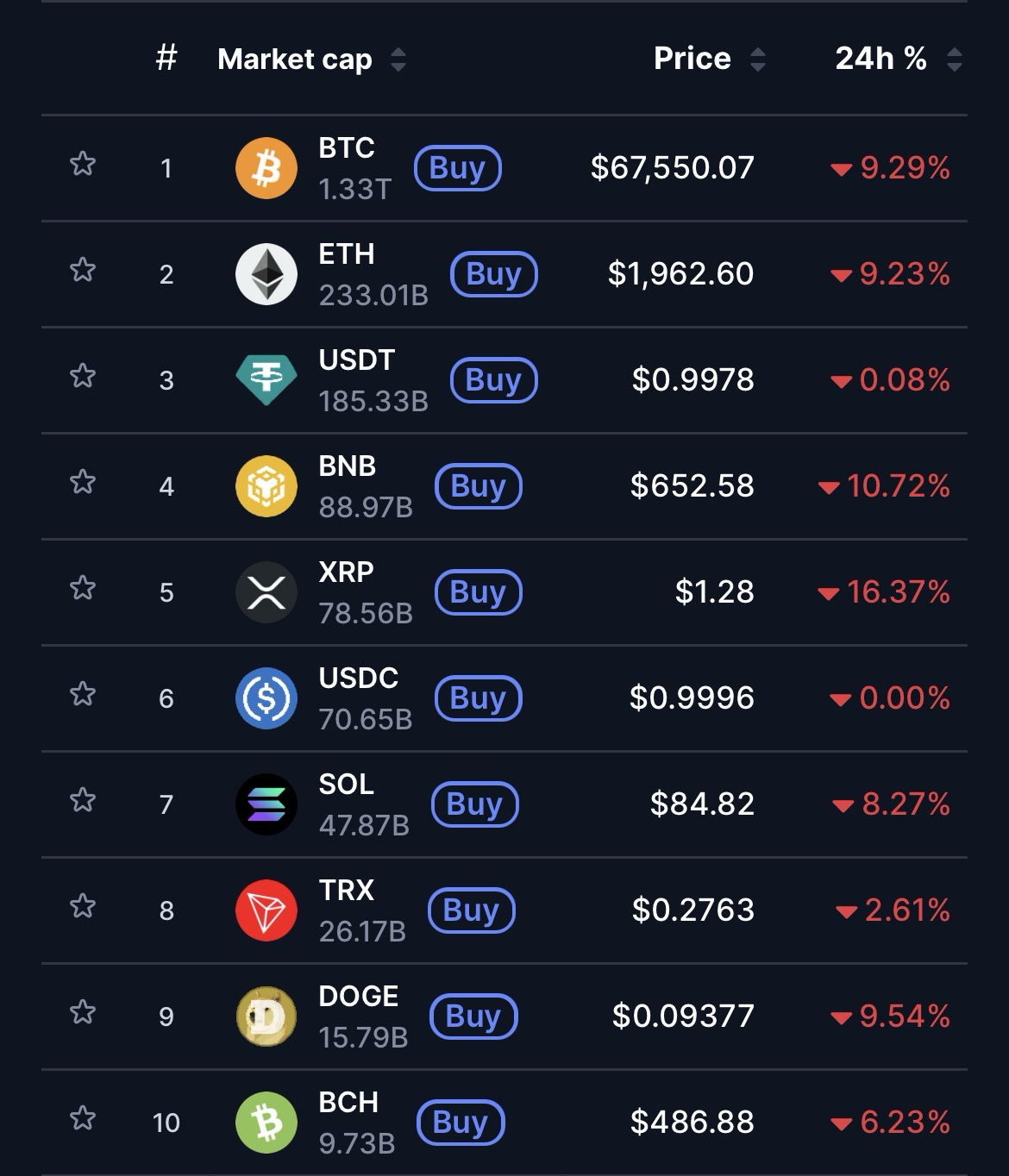Watchlist TRX with the star icon
Viewport: 1009px width, 1176px height.
click(83, 906)
